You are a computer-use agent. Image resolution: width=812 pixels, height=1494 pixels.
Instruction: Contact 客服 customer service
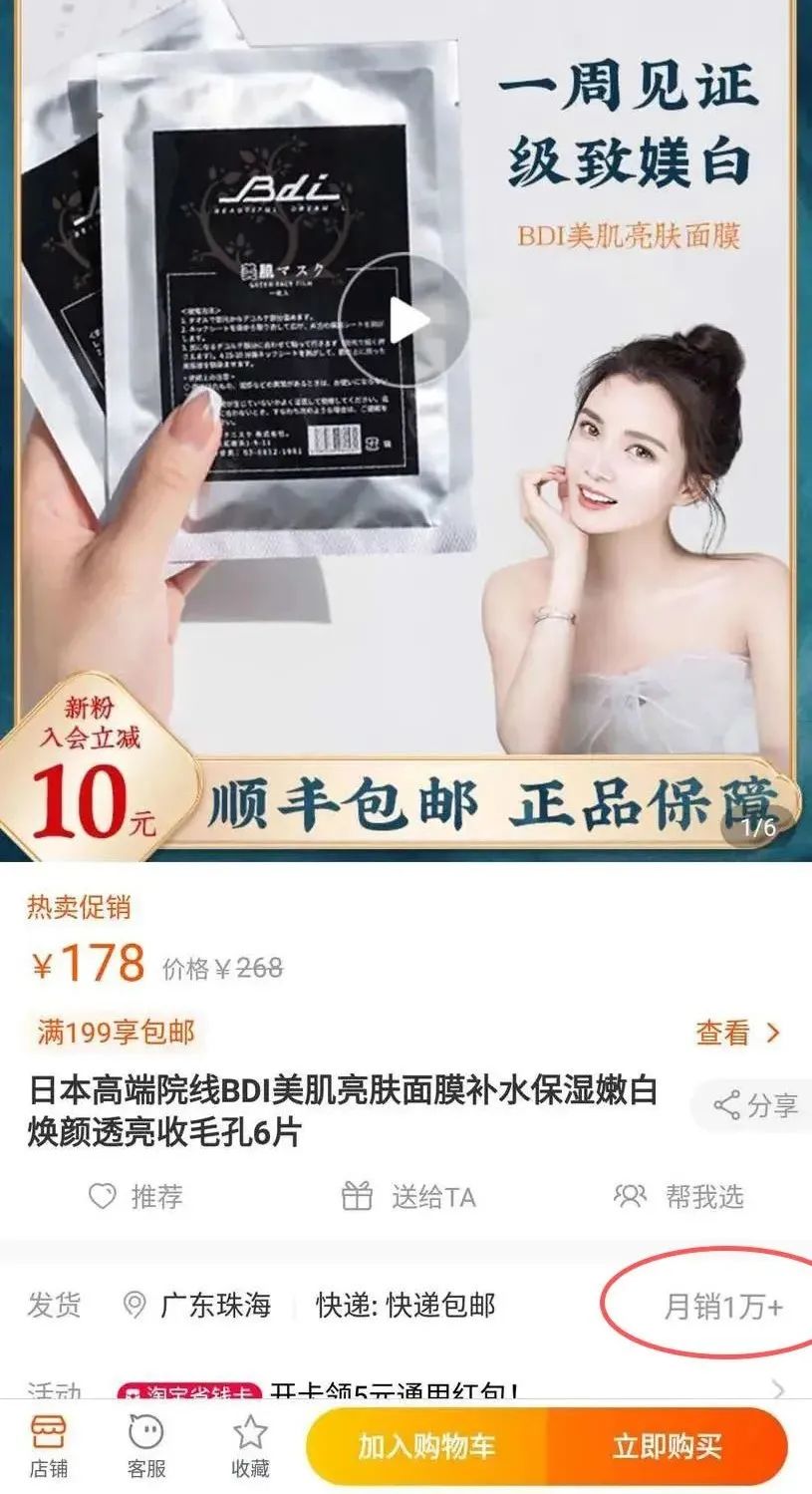146,1445
